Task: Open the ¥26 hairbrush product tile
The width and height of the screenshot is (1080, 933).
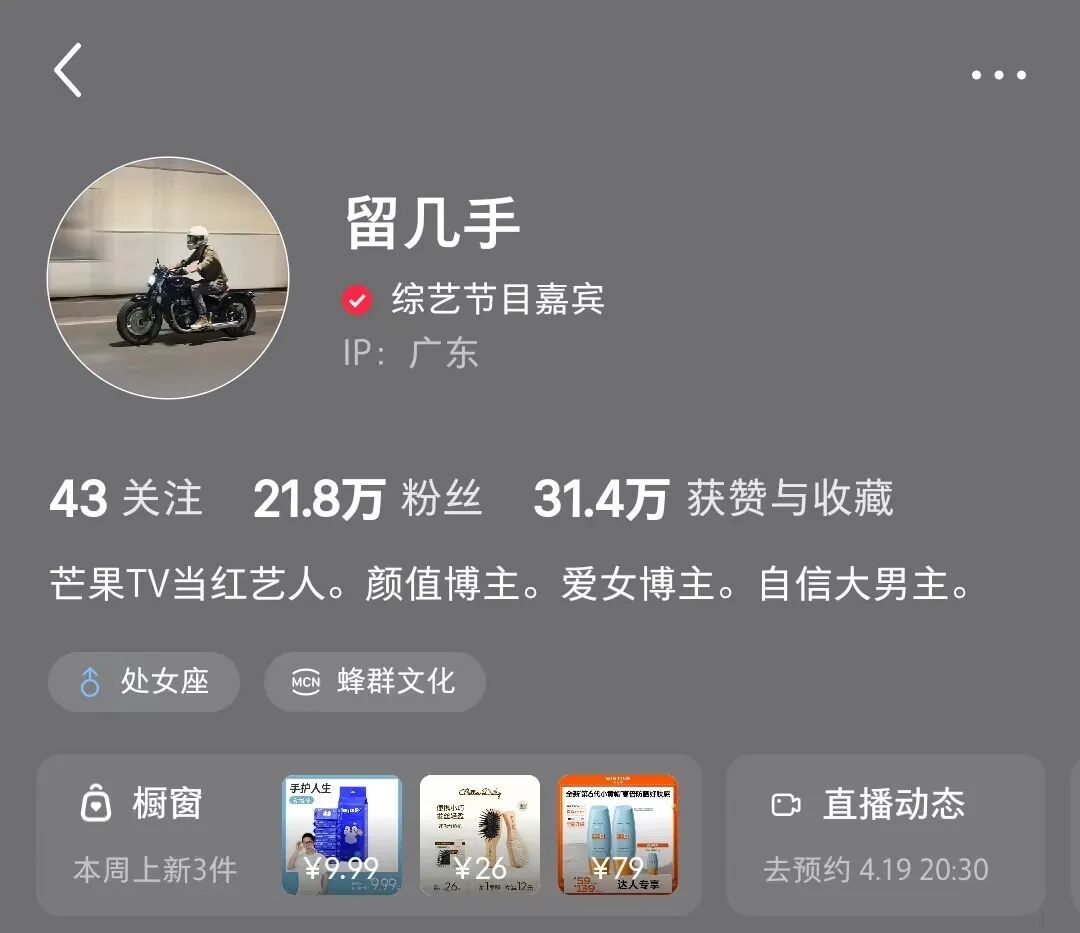Action: pyautogui.click(x=480, y=834)
